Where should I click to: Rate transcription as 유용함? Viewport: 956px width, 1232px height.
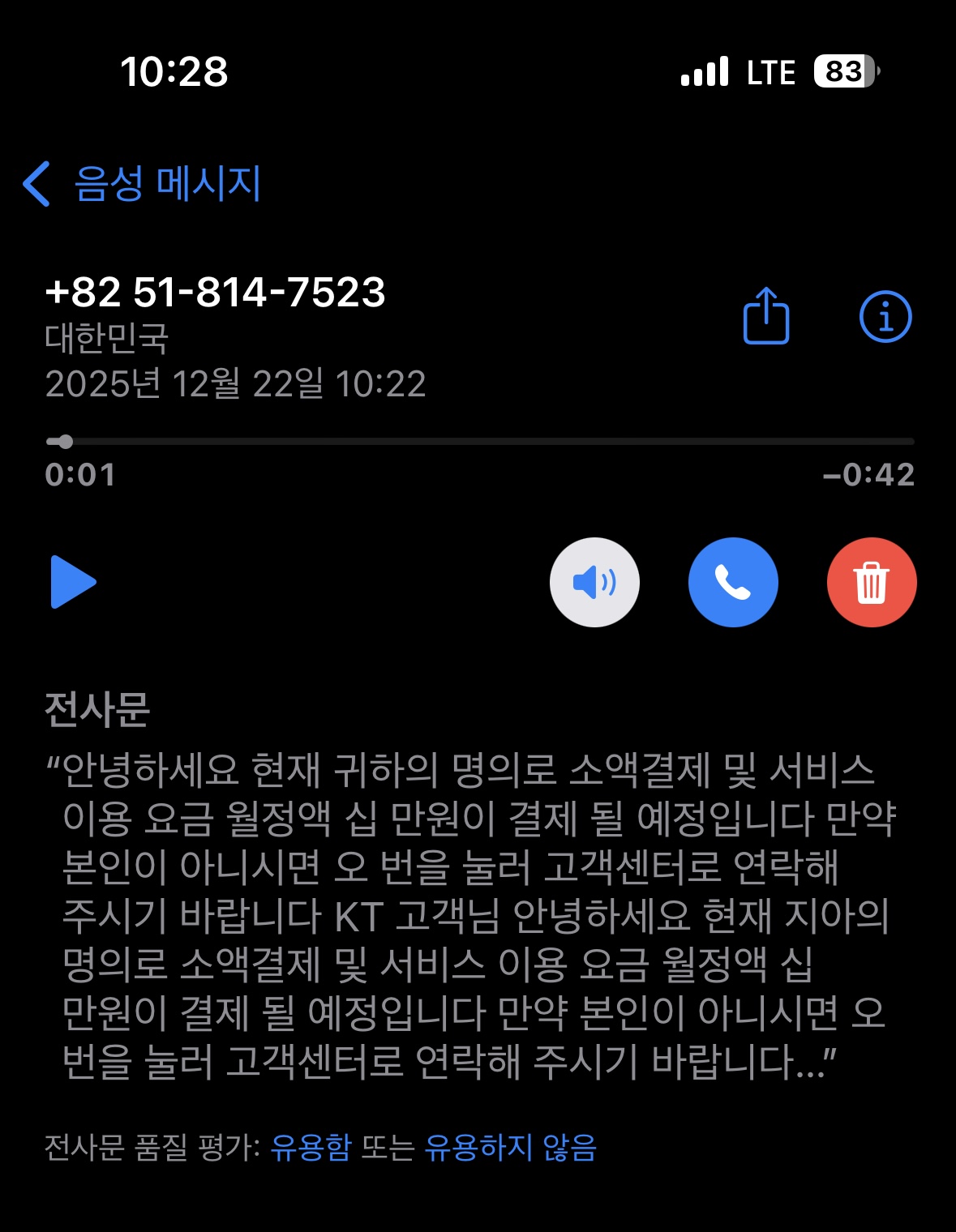311,1148
